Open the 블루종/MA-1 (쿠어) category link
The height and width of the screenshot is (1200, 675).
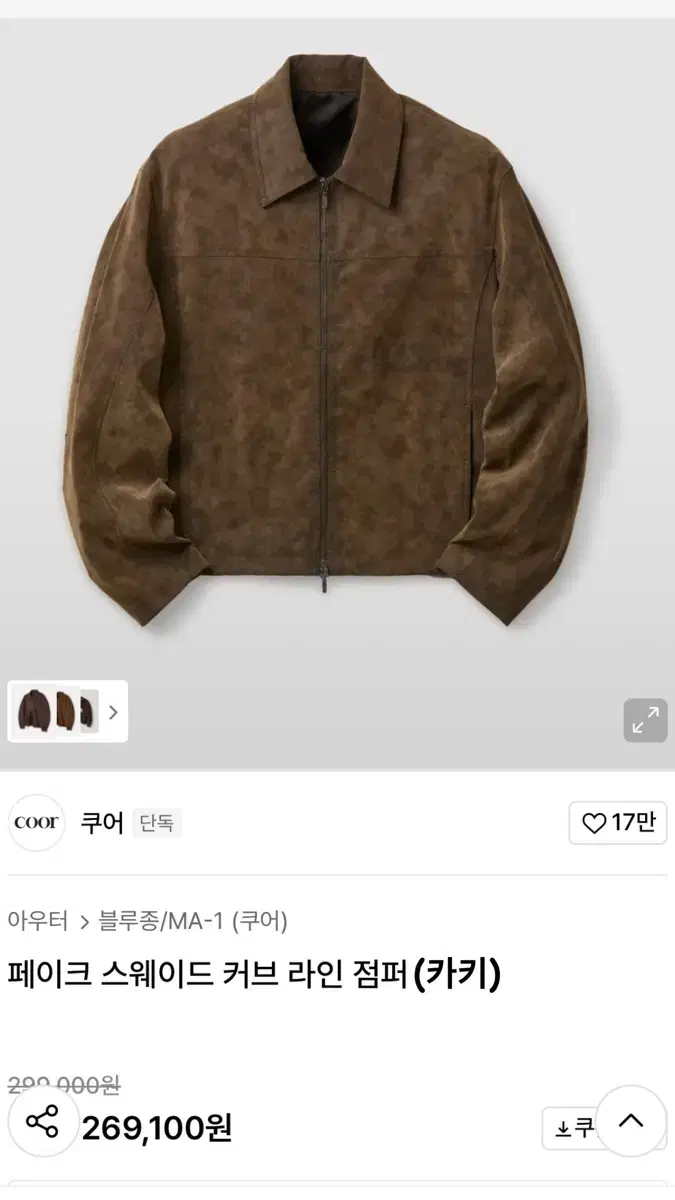pos(193,921)
